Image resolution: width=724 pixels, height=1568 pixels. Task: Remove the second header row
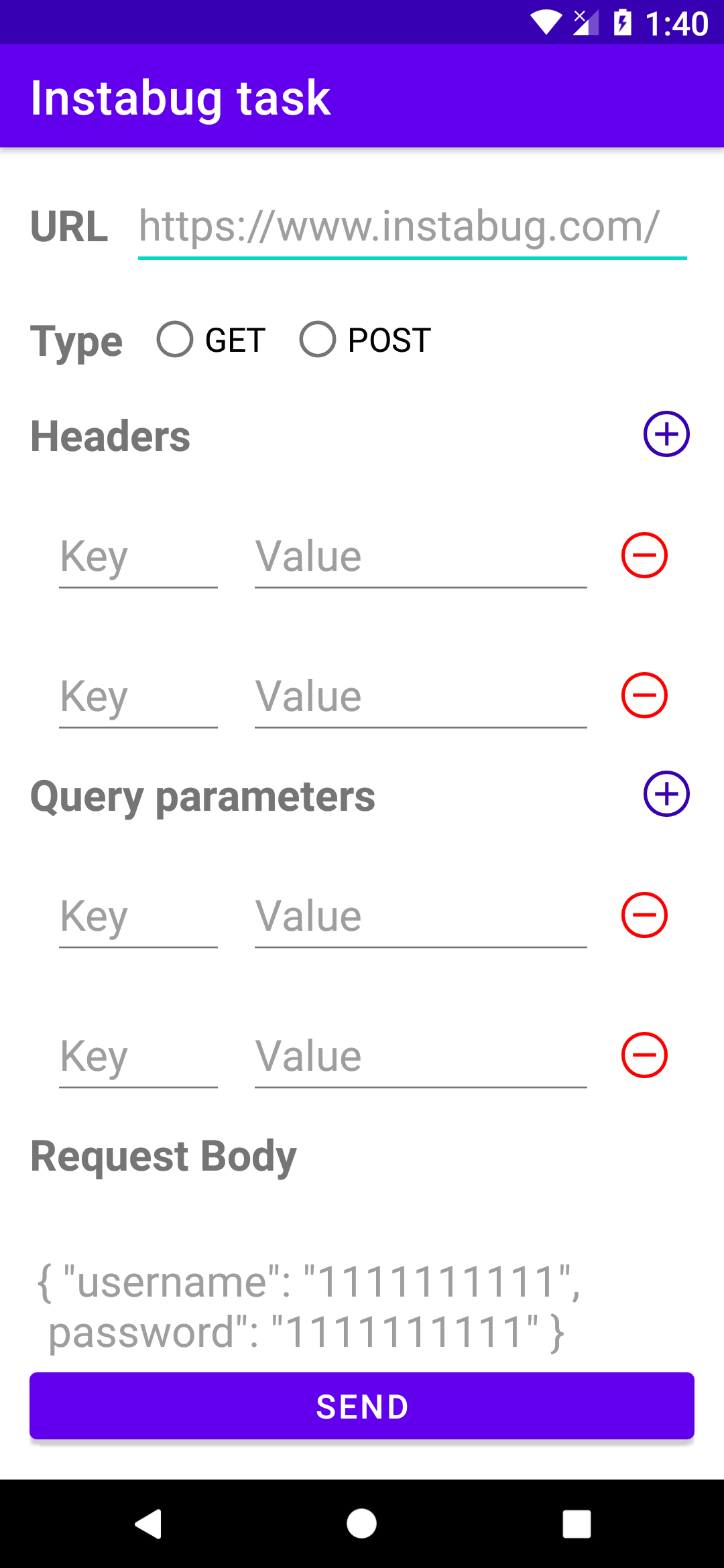click(644, 696)
